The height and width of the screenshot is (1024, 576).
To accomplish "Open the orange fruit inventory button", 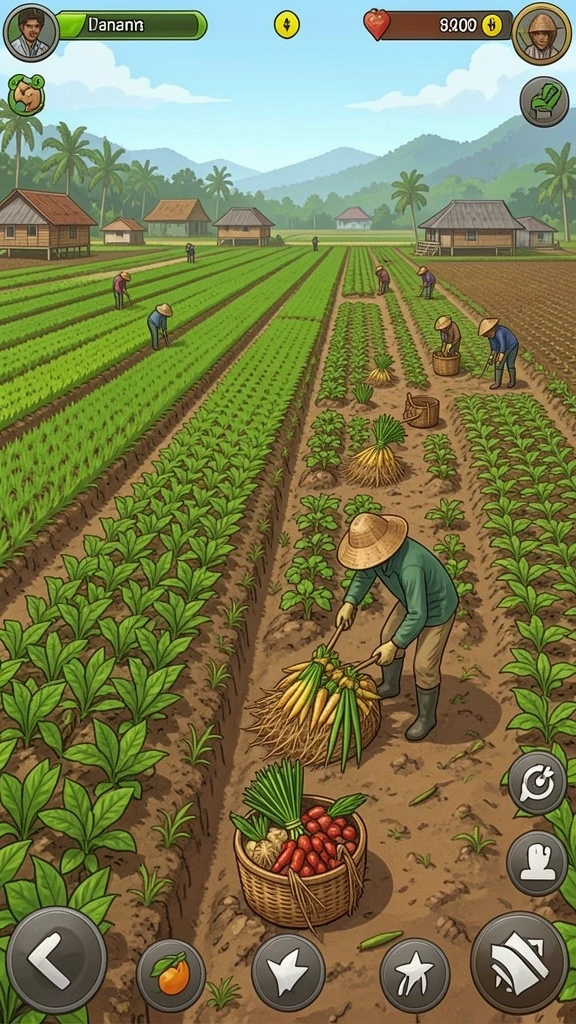I will [x=170, y=975].
